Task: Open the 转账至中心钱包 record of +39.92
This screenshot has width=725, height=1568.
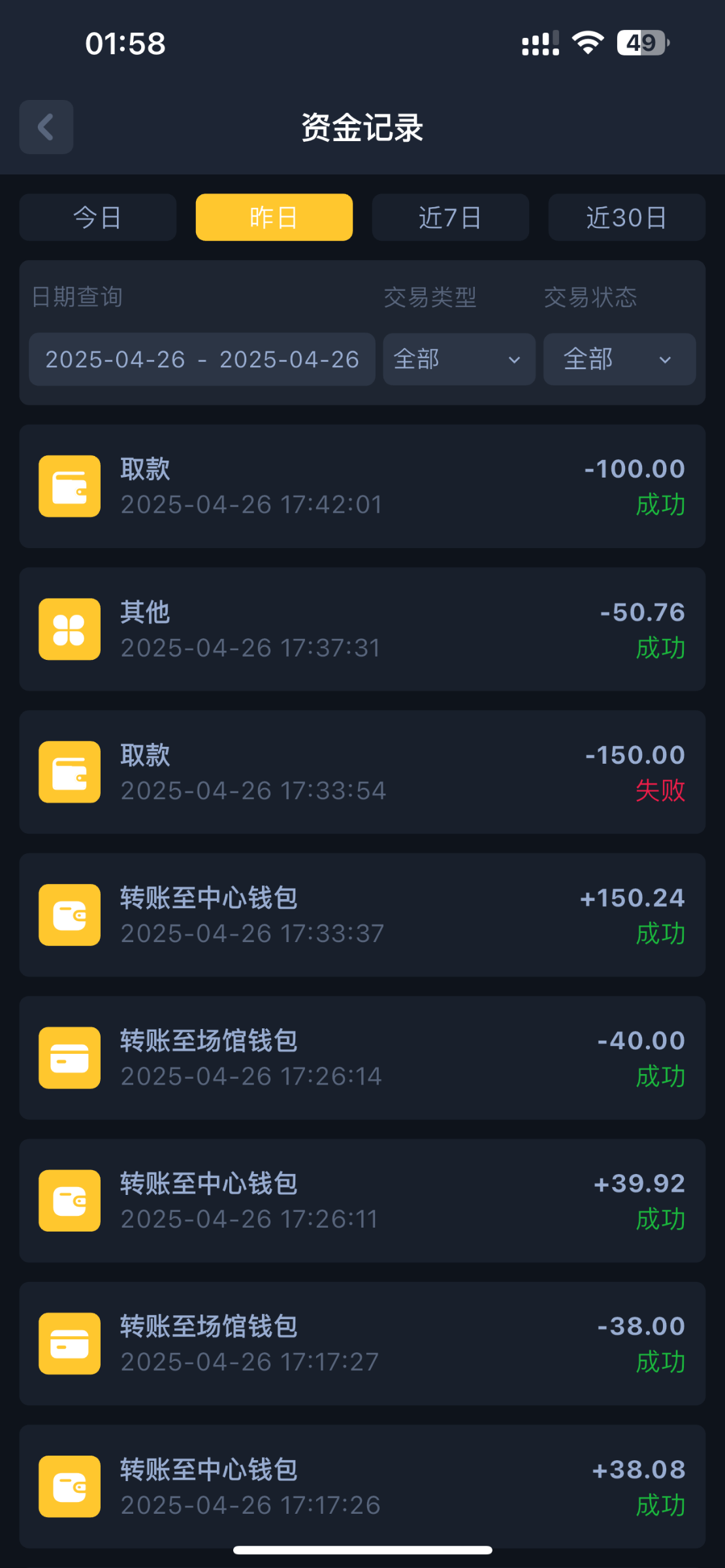Action: (362, 1201)
